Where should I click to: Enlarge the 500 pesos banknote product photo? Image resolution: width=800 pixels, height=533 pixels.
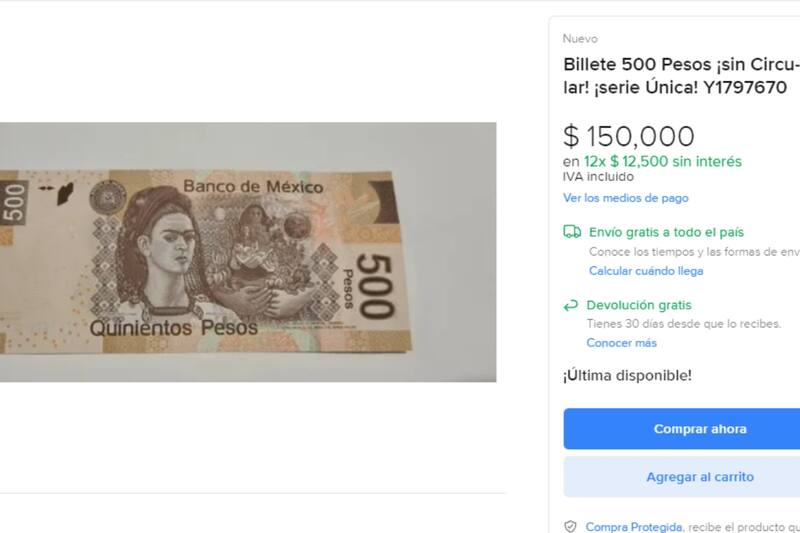pos(247,252)
